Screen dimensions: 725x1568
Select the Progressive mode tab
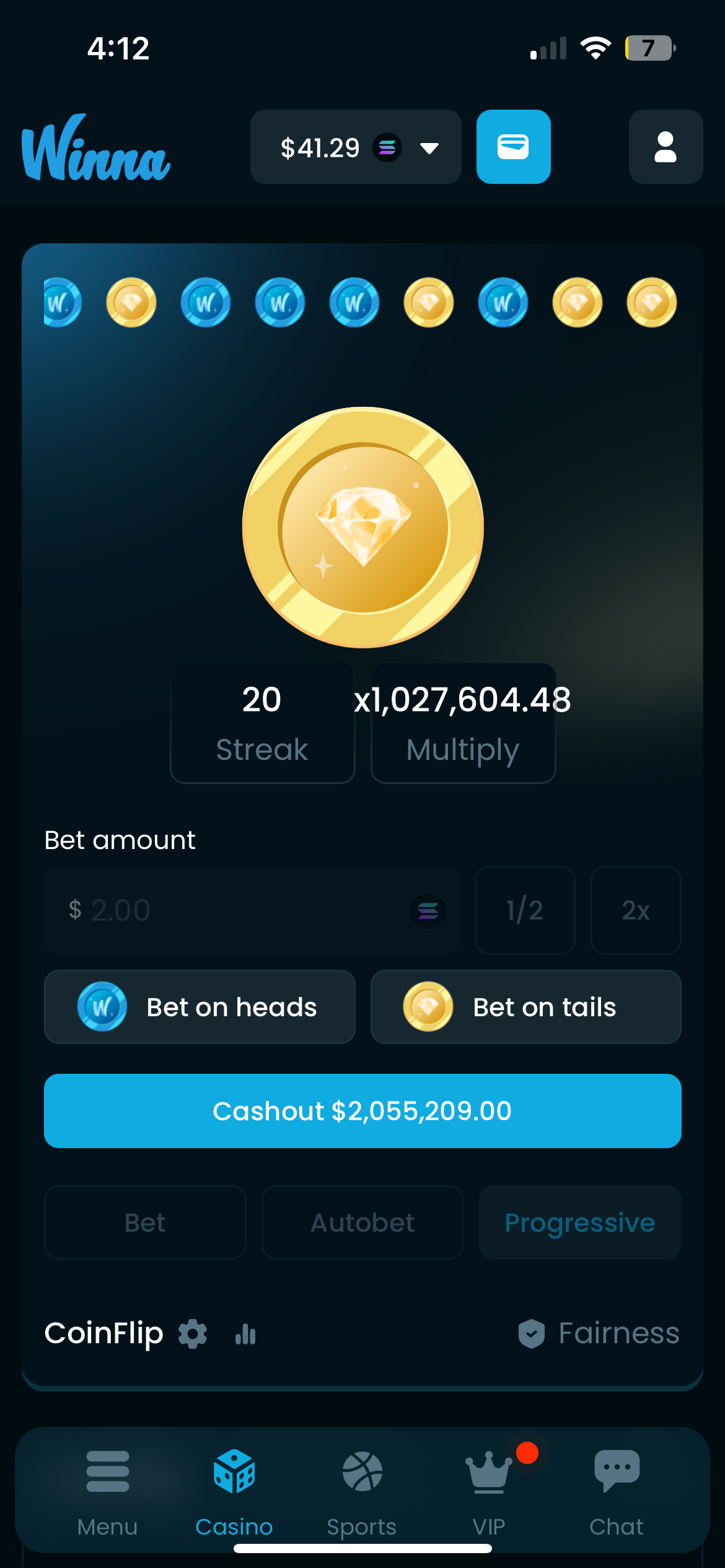tap(579, 1222)
